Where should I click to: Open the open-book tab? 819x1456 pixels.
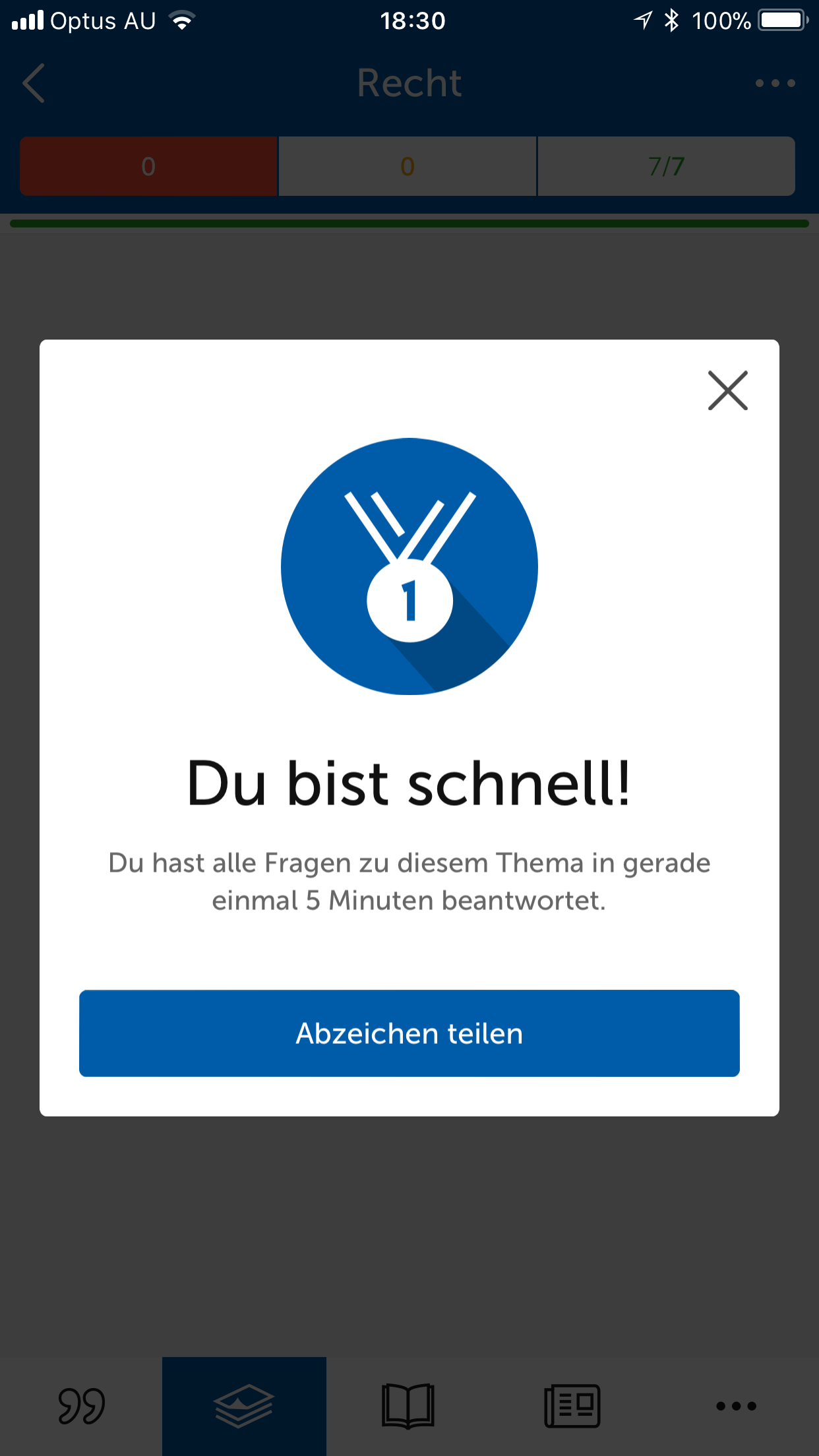[408, 1406]
